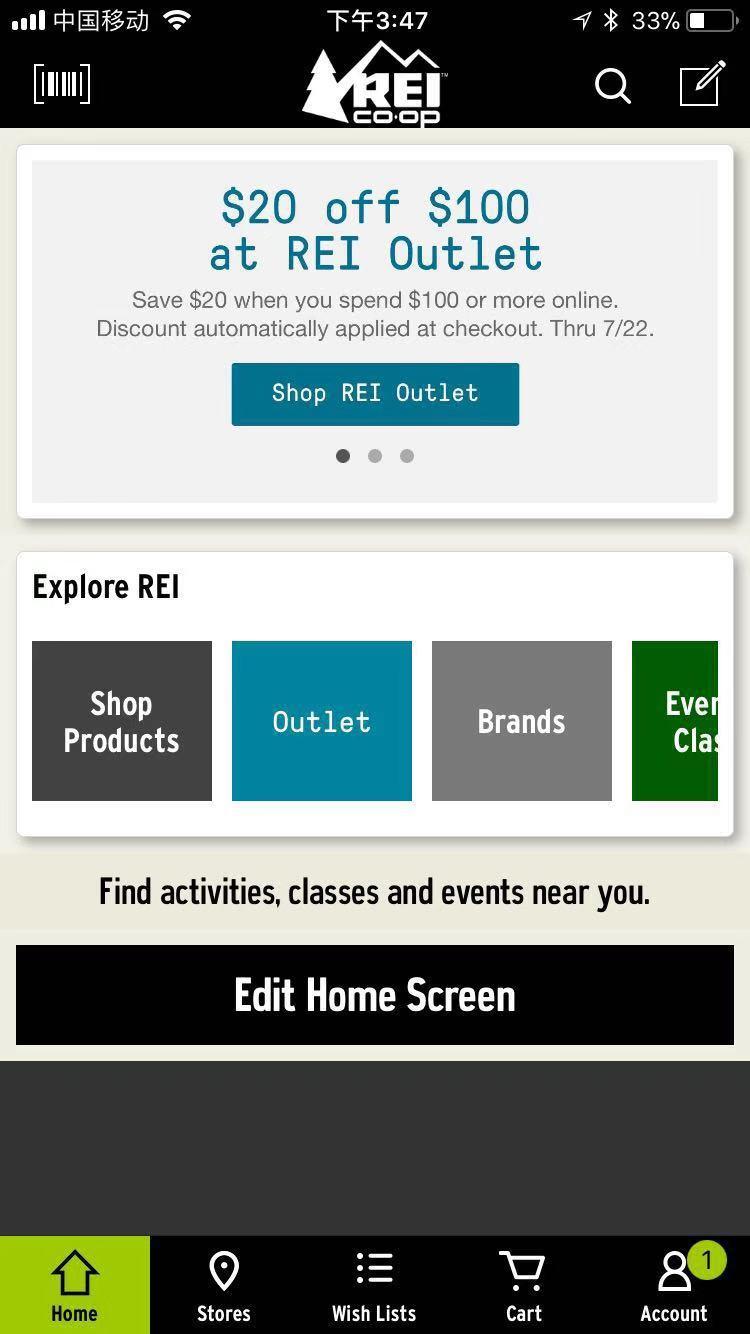Image resolution: width=750 pixels, height=1334 pixels.
Task: Open the Shop Products tile
Action: coord(122,721)
